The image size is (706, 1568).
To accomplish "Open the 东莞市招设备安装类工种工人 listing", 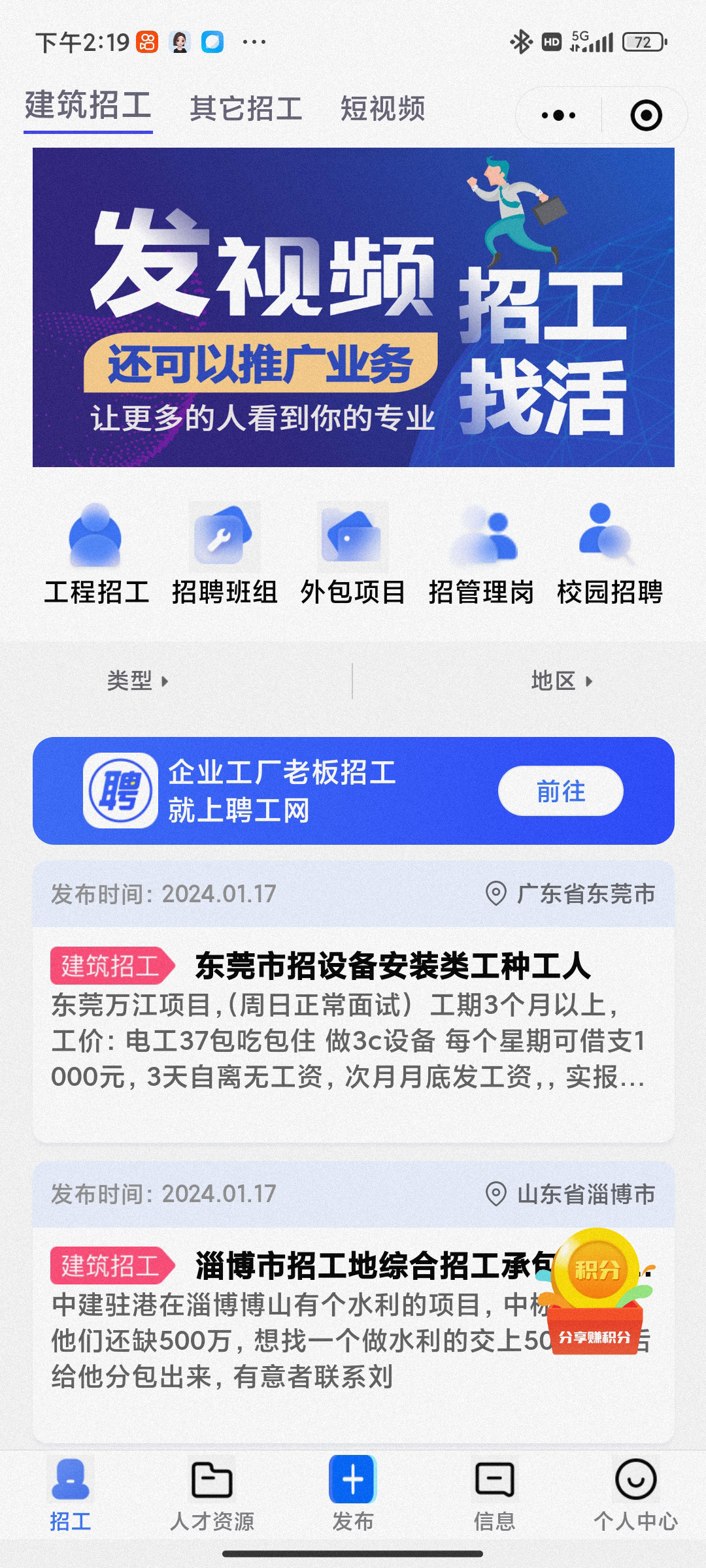I will point(353,1019).
